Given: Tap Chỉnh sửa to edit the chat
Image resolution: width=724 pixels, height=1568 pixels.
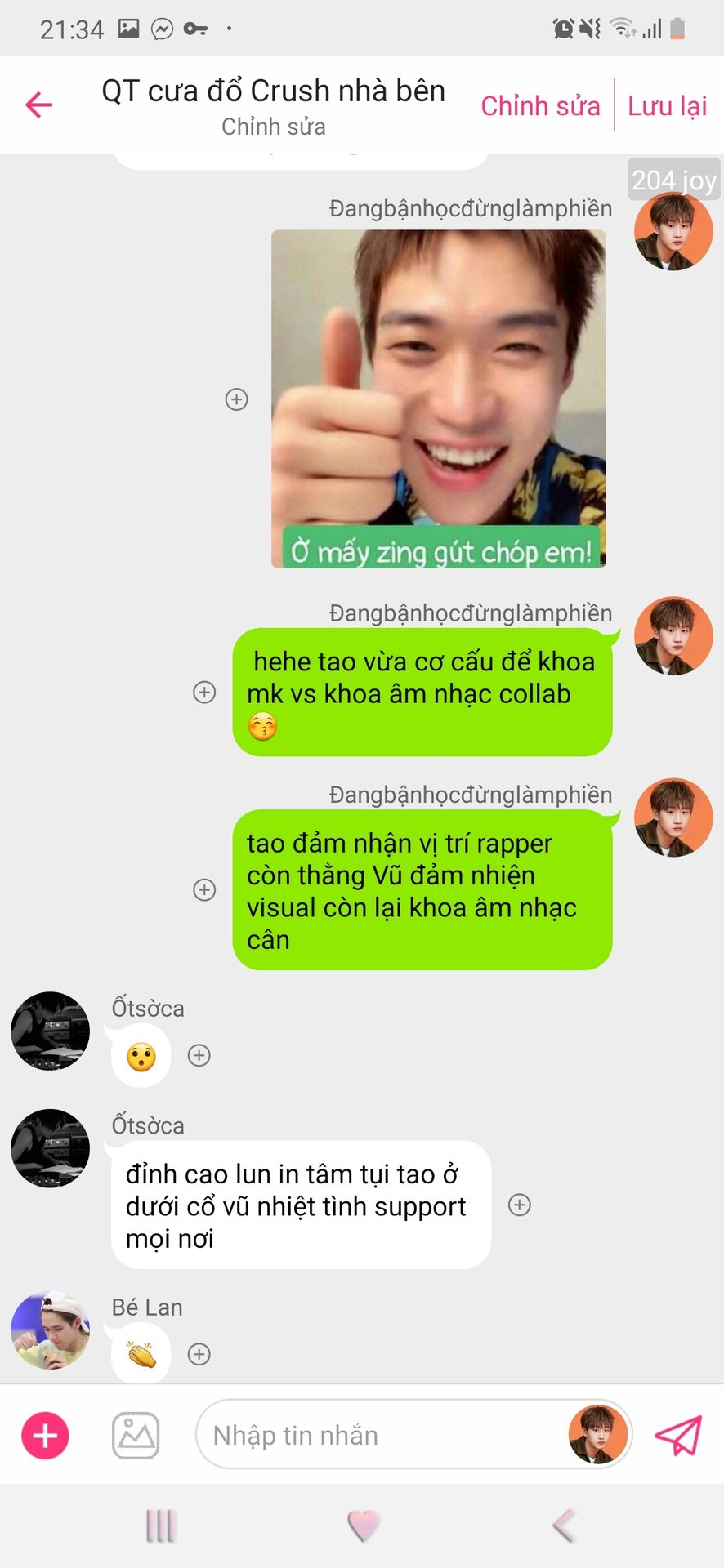Looking at the screenshot, I should (x=540, y=105).
